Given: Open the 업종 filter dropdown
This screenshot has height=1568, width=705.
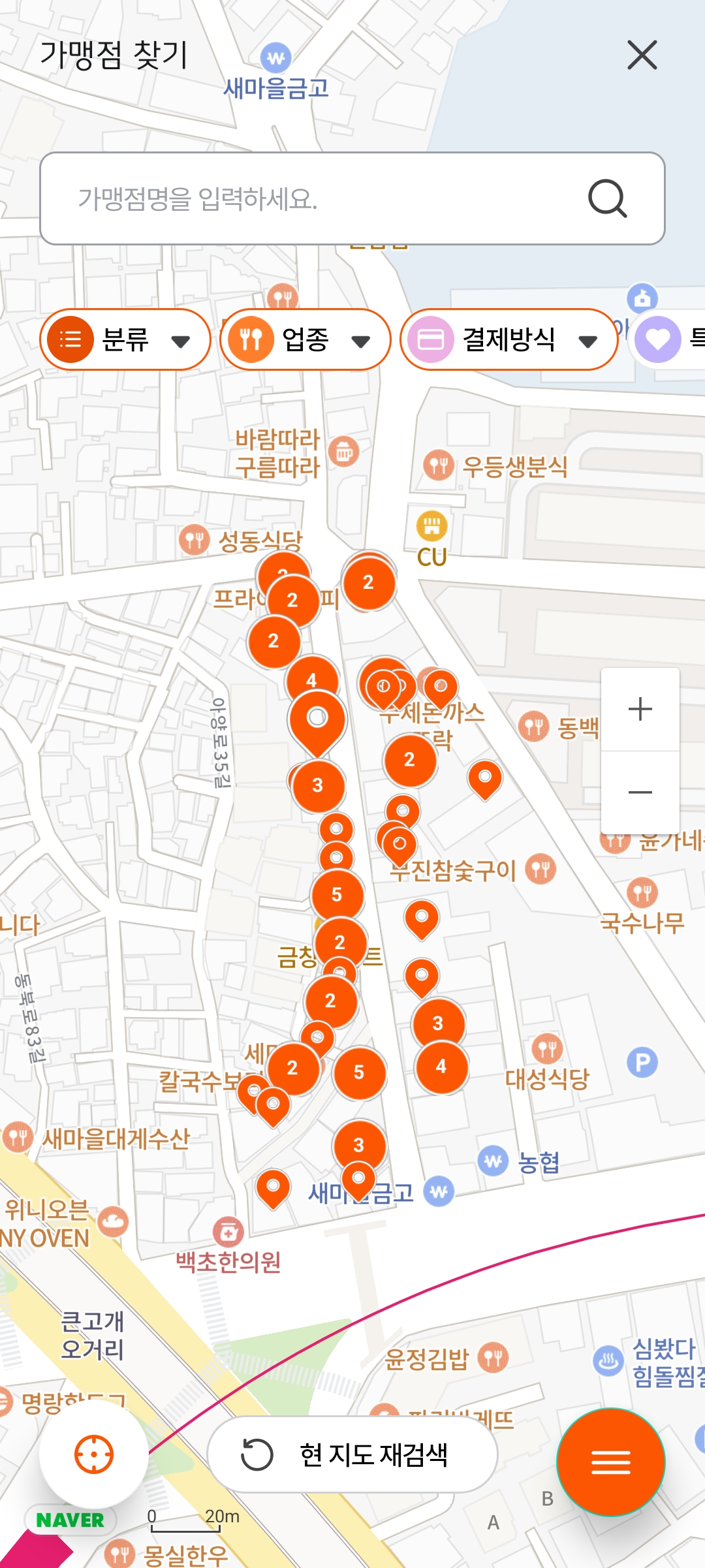Looking at the screenshot, I should coord(305,339).
